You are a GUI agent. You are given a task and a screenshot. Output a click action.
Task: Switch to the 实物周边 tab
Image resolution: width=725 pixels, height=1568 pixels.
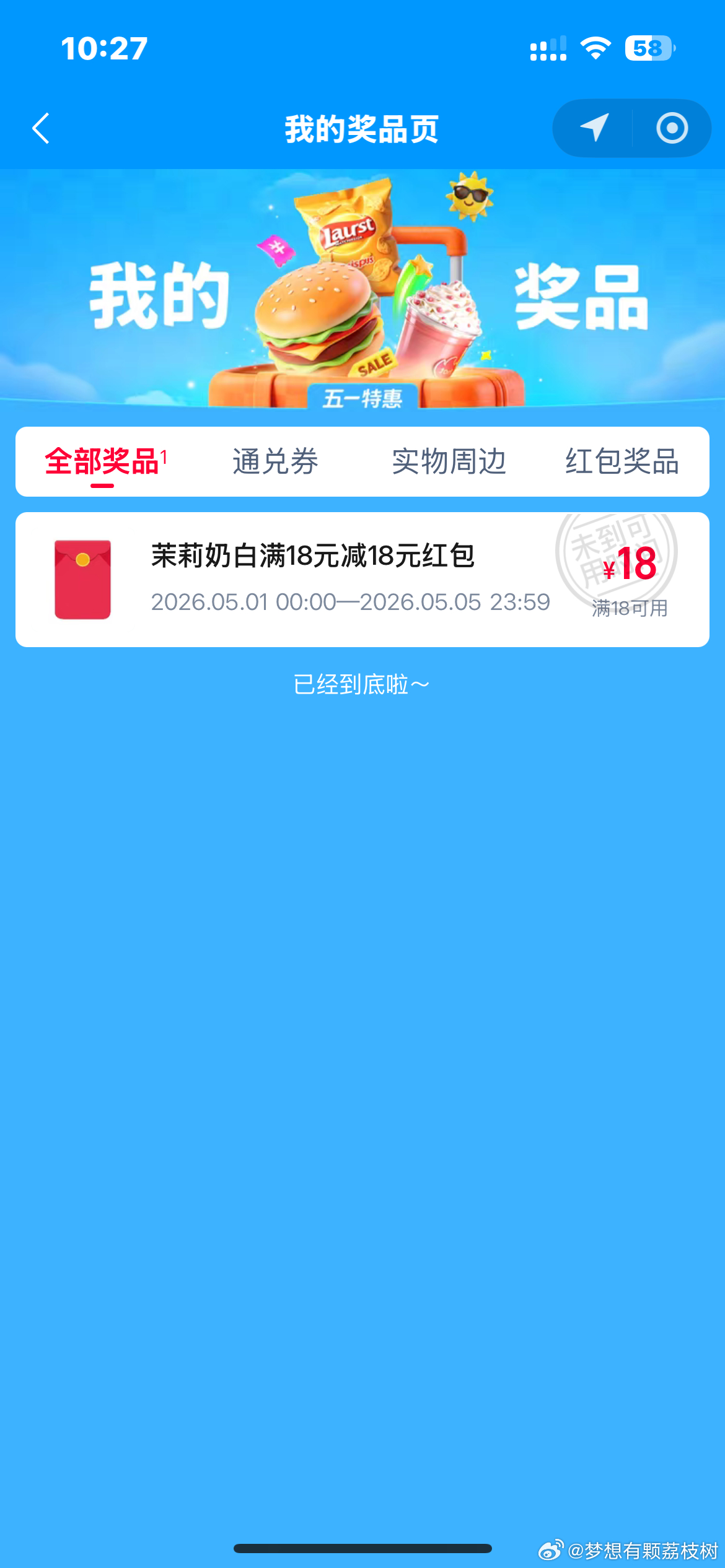pyautogui.click(x=449, y=462)
